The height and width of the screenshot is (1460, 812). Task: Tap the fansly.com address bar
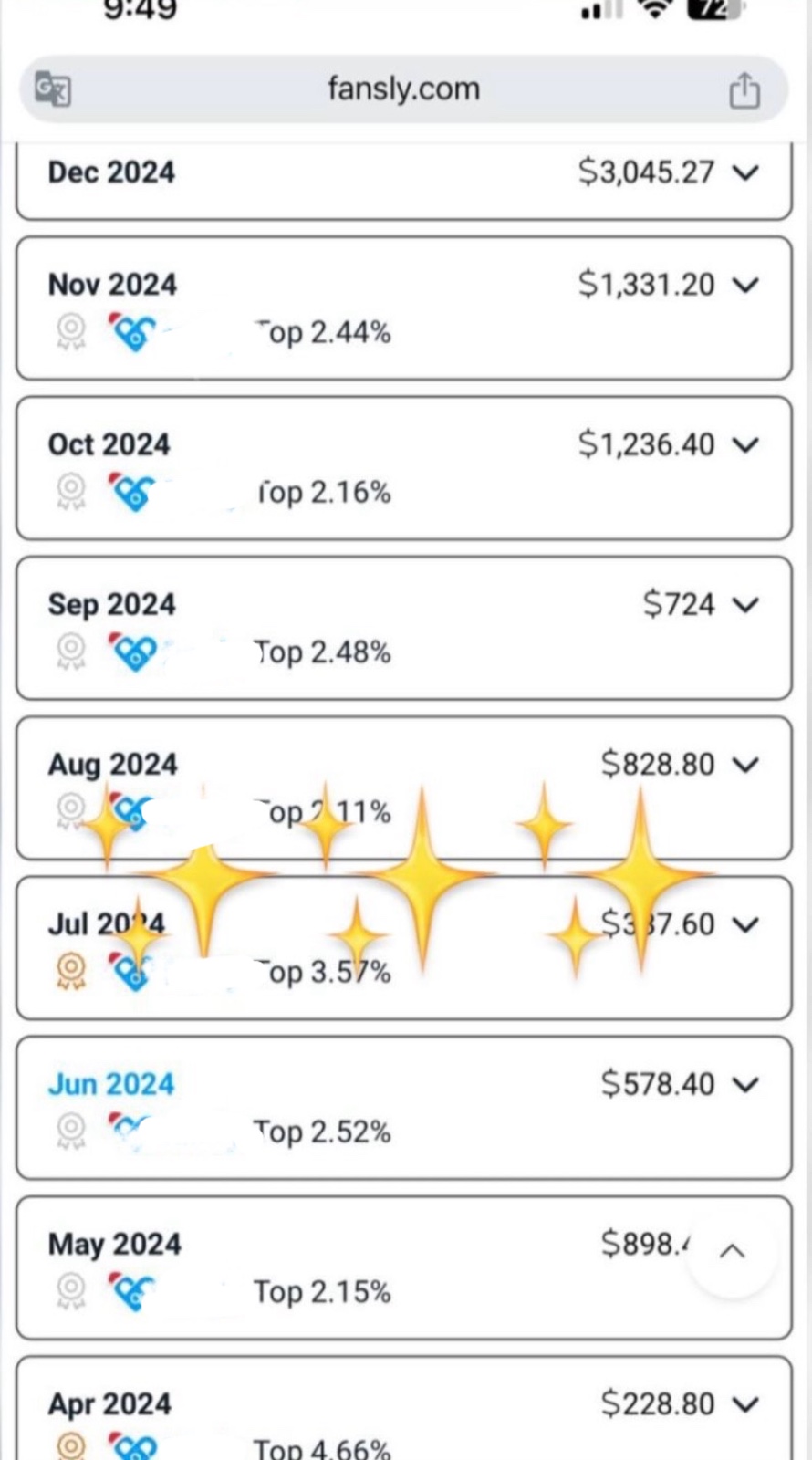pos(403,89)
